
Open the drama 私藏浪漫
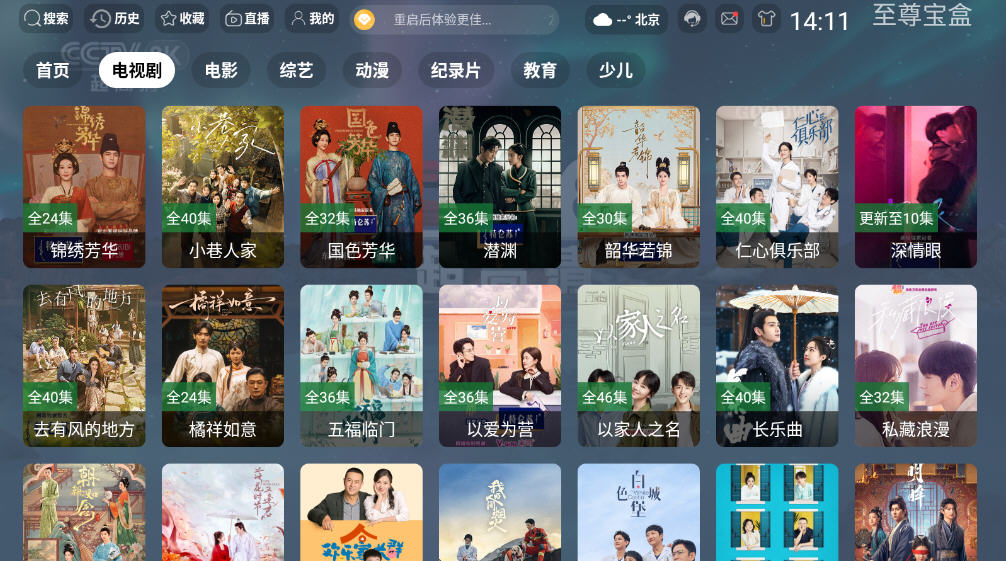(x=915, y=365)
